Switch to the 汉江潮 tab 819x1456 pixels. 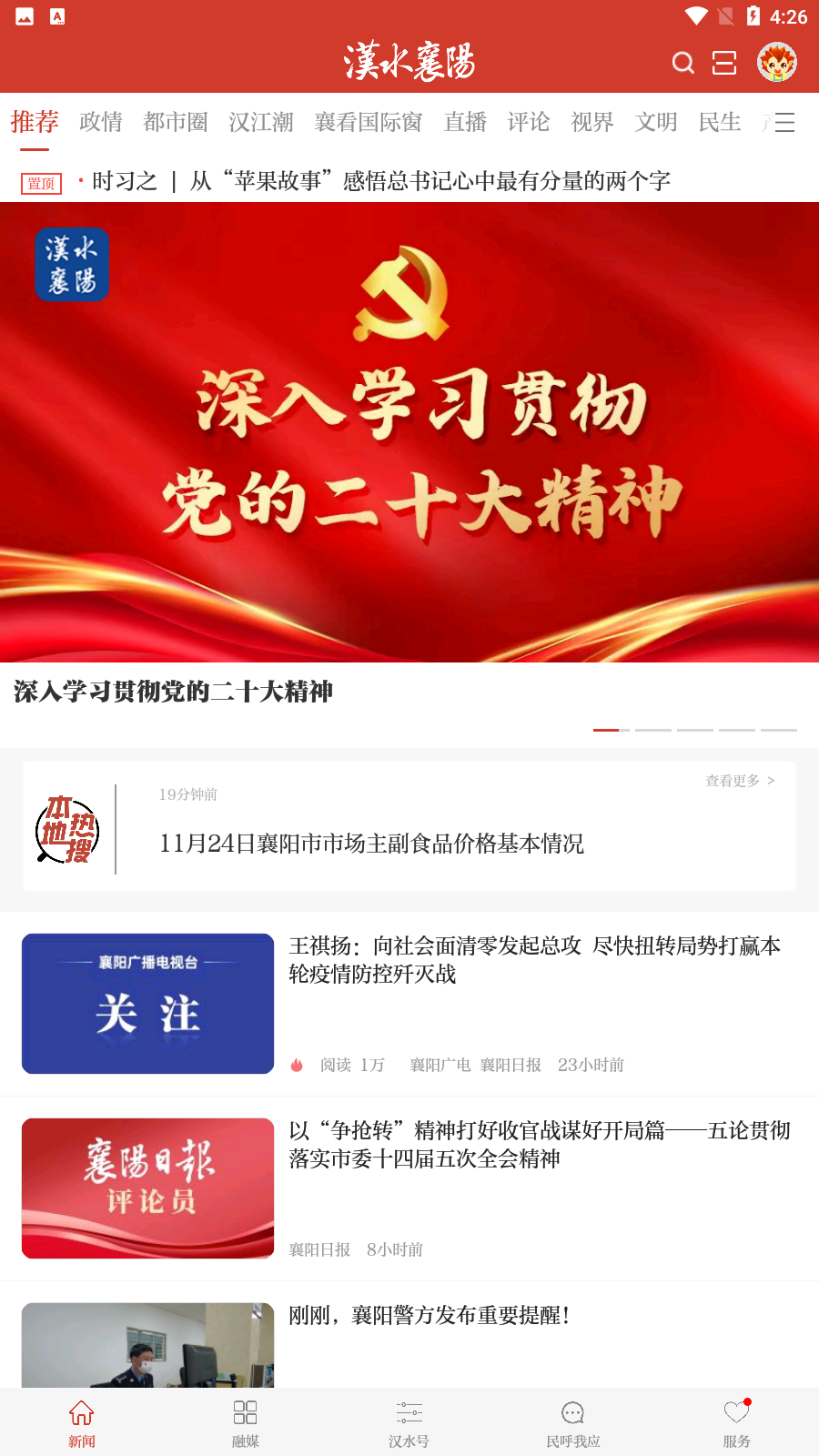261,122
